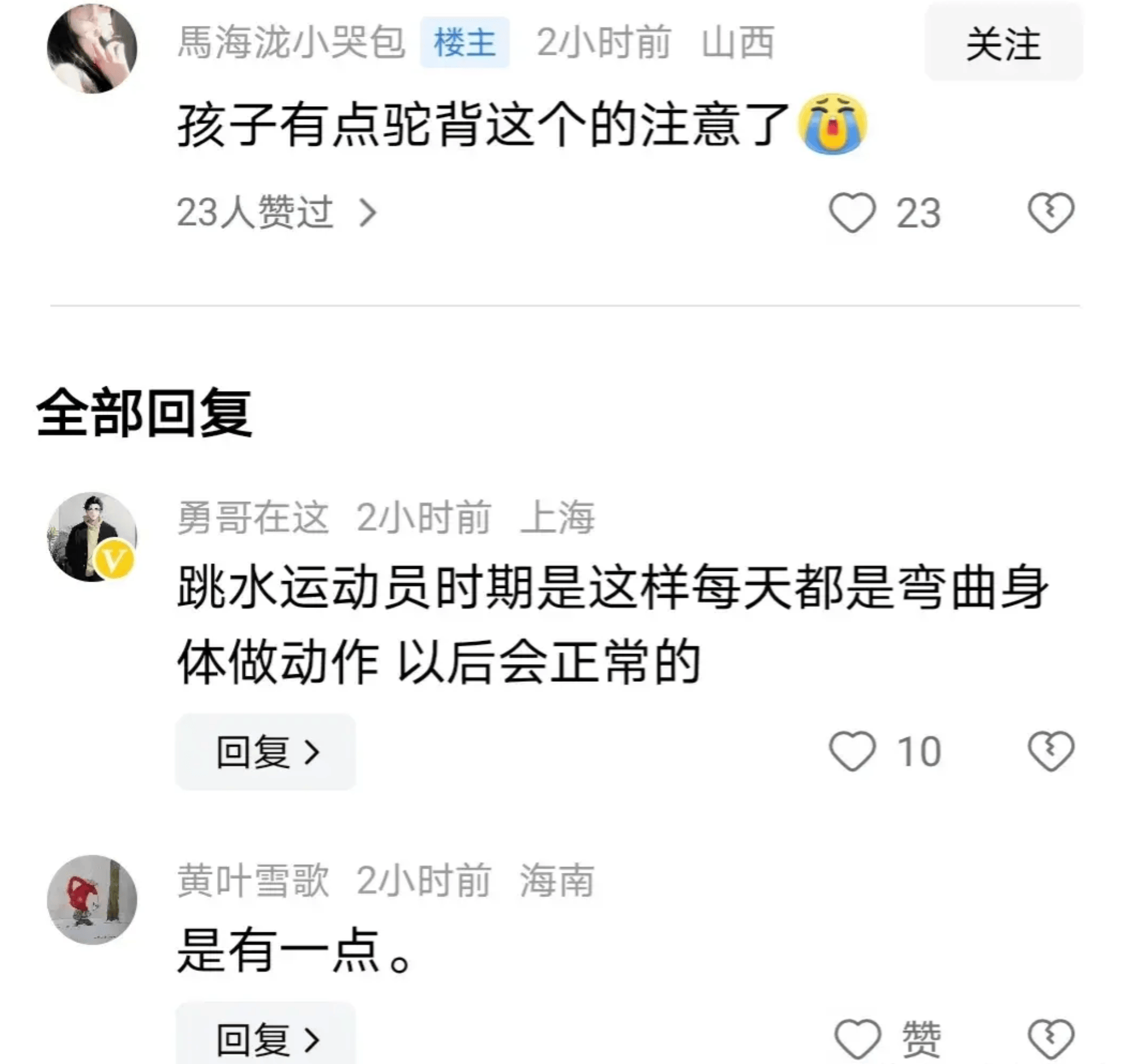Reply to 勇哥在这's comment
This screenshot has height=1064, width=1134.
pos(266,751)
